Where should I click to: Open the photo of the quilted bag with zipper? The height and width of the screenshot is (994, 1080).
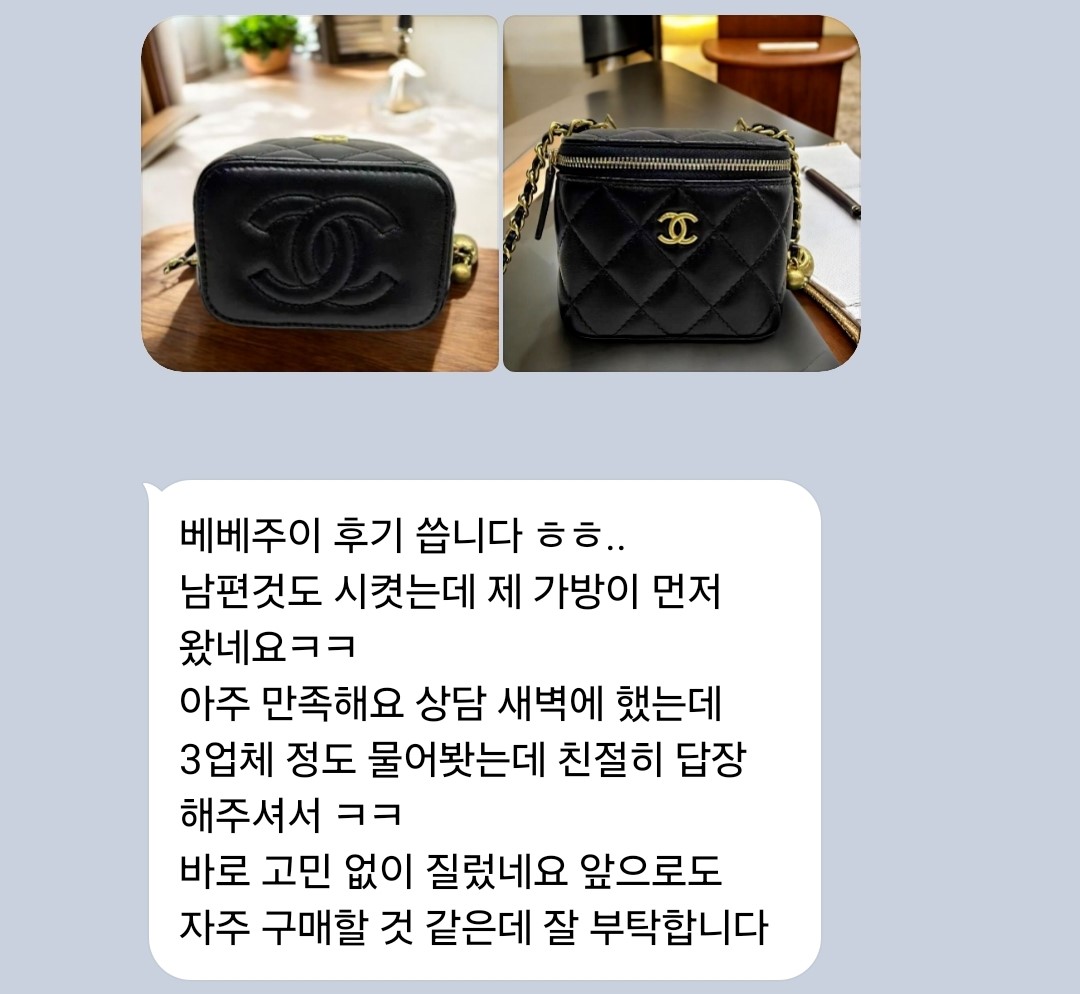681,194
